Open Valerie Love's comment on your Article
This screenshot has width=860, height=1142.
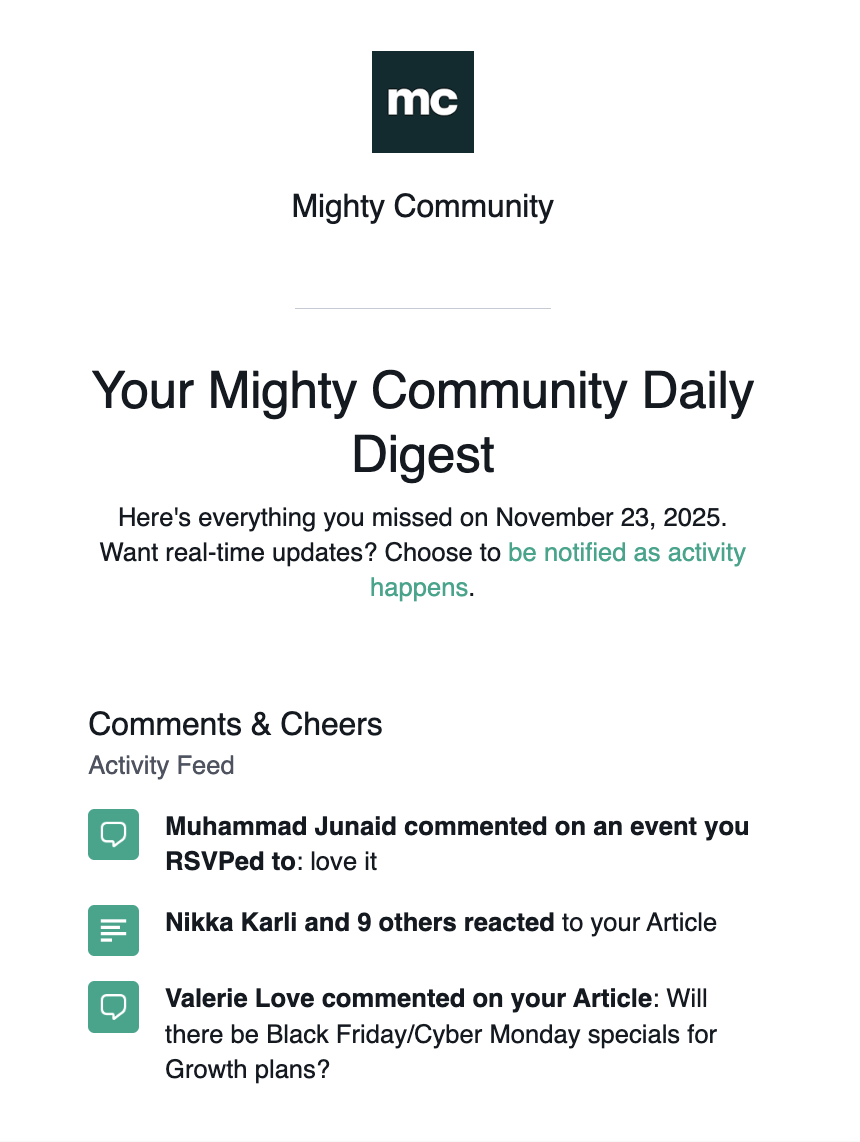point(408,998)
